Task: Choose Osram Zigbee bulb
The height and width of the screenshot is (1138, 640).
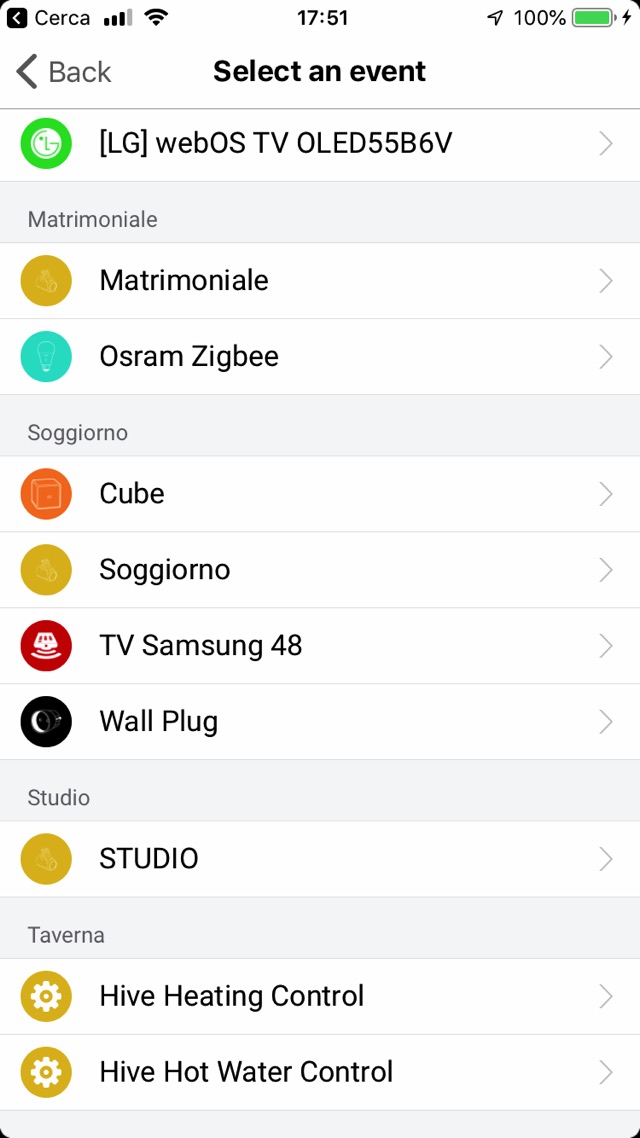Action: click(x=320, y=357)
